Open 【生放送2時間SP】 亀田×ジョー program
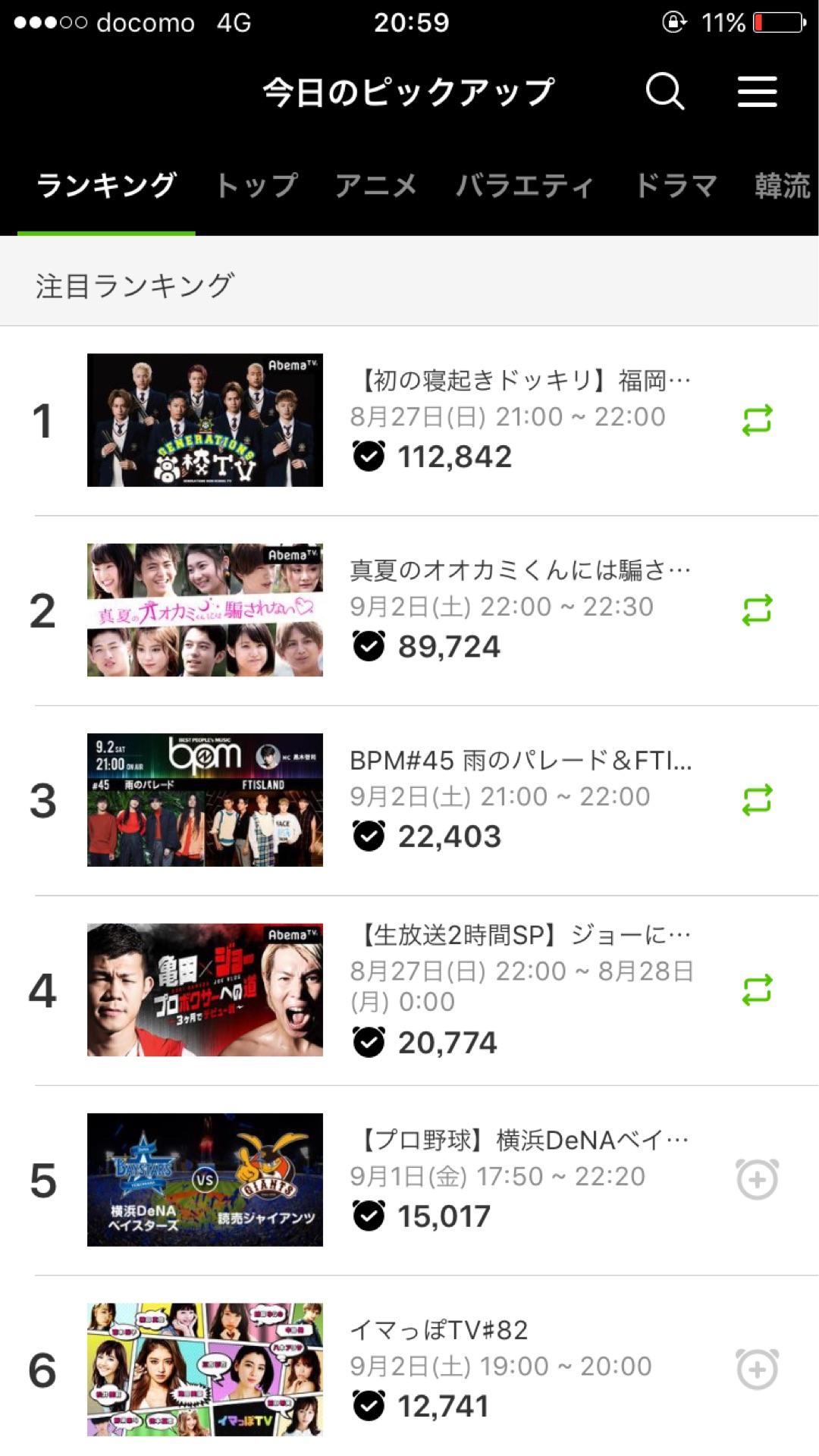 [205, 990]
